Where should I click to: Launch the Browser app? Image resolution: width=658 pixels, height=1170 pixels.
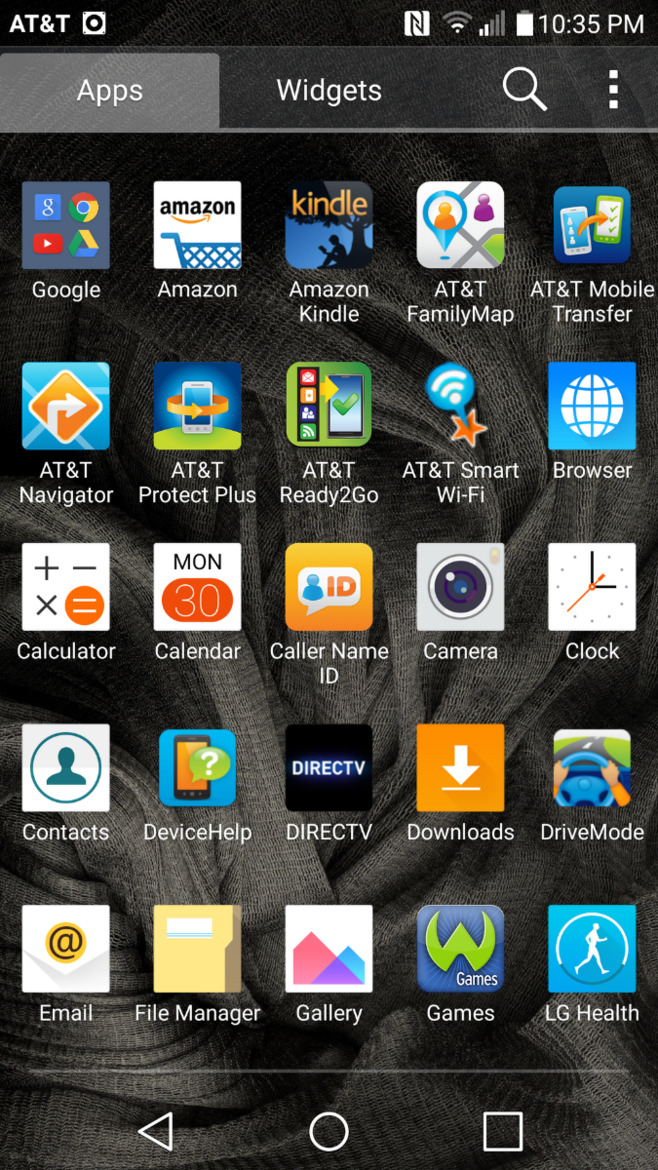(x=592, y=407)
